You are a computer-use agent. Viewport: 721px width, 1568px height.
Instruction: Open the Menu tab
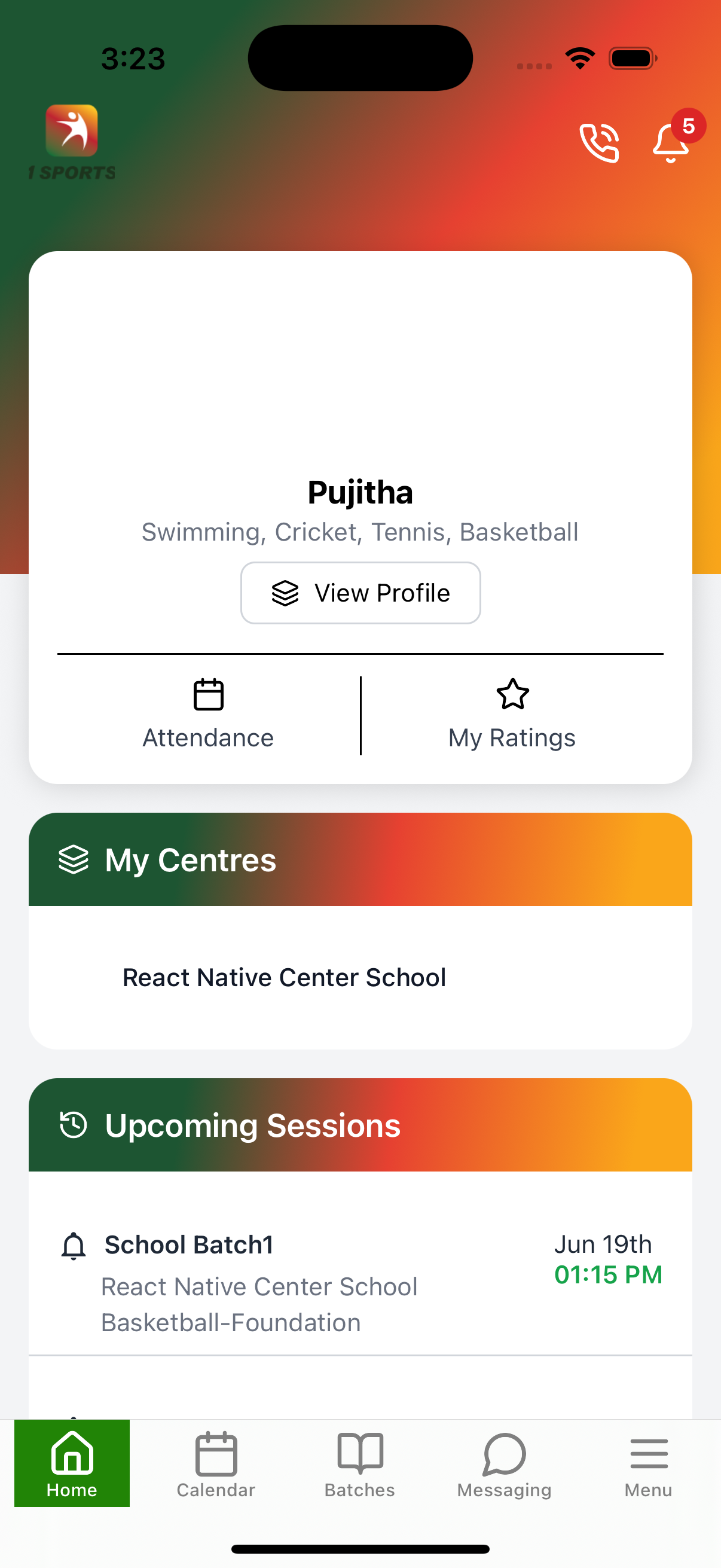click(648, 1464)
